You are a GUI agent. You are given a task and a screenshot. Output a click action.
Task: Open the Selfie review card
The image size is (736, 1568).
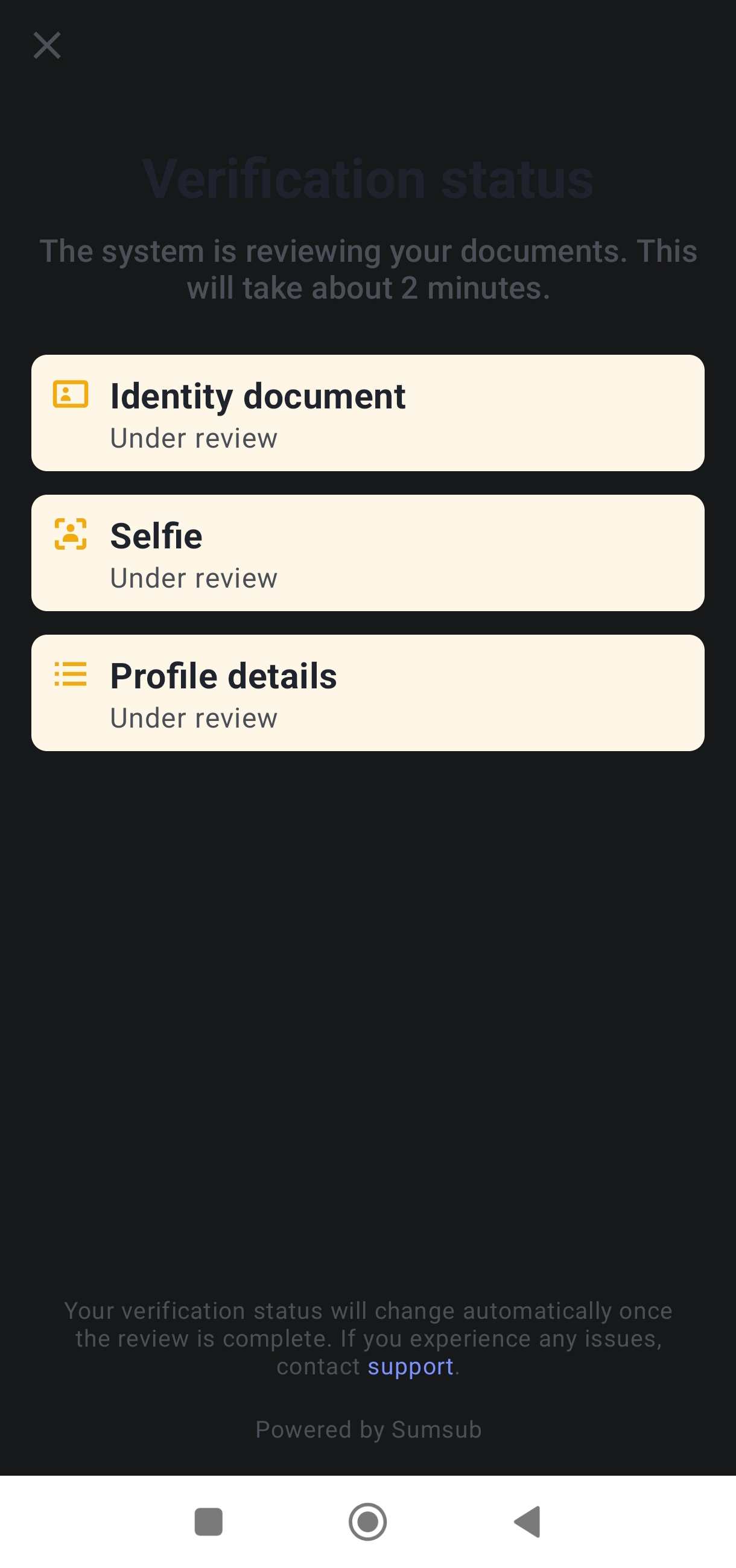point(367,553)
